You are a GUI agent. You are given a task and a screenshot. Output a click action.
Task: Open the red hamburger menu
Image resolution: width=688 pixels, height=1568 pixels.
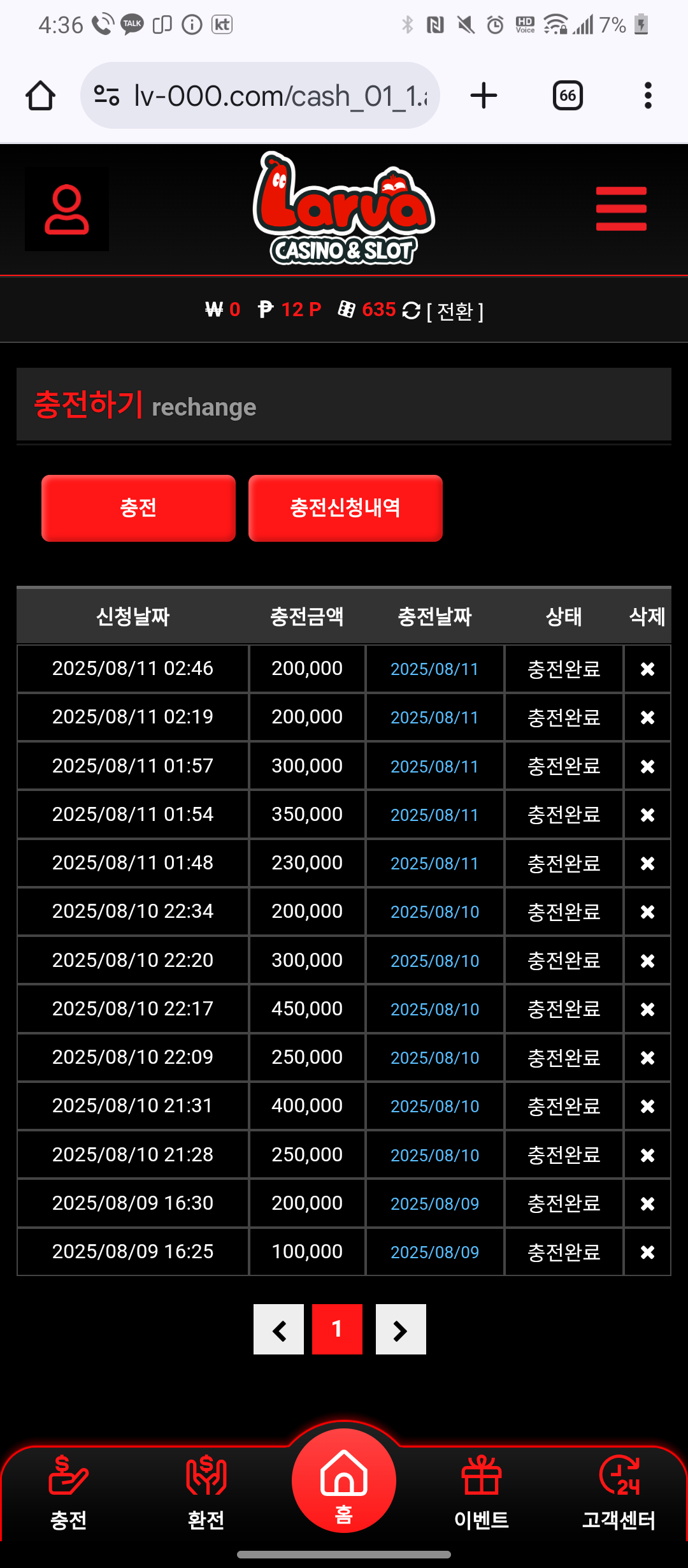(x=621, y=209)
